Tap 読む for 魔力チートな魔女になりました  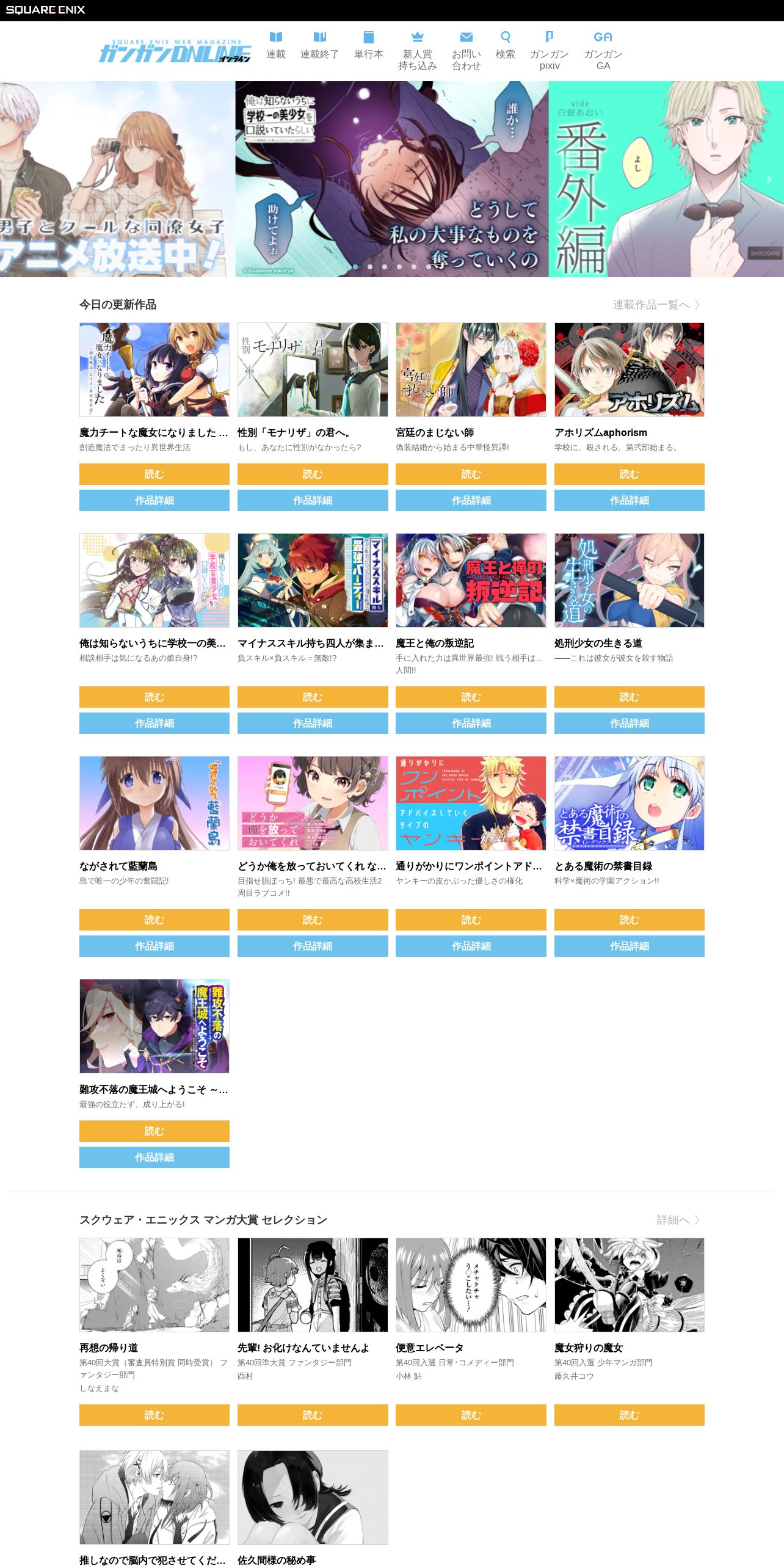coord(154,474)
